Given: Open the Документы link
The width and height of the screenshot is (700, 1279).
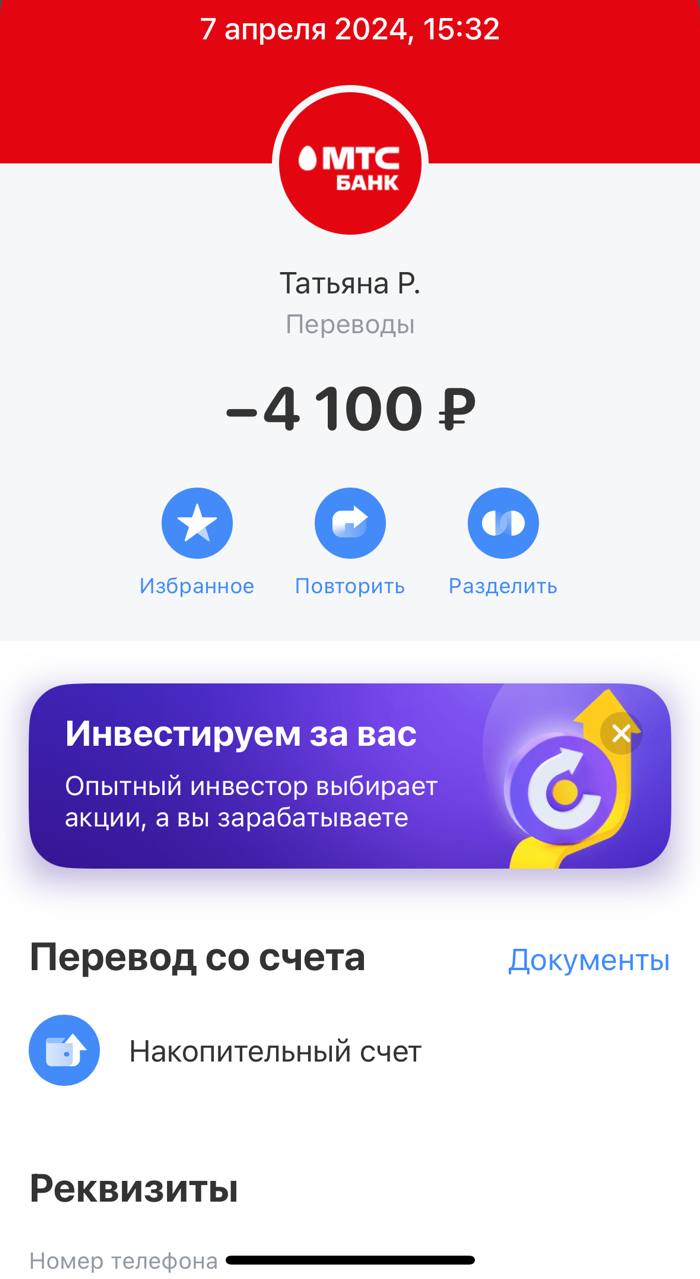Looking at the screenshot, I should click(x=588, y=960).
